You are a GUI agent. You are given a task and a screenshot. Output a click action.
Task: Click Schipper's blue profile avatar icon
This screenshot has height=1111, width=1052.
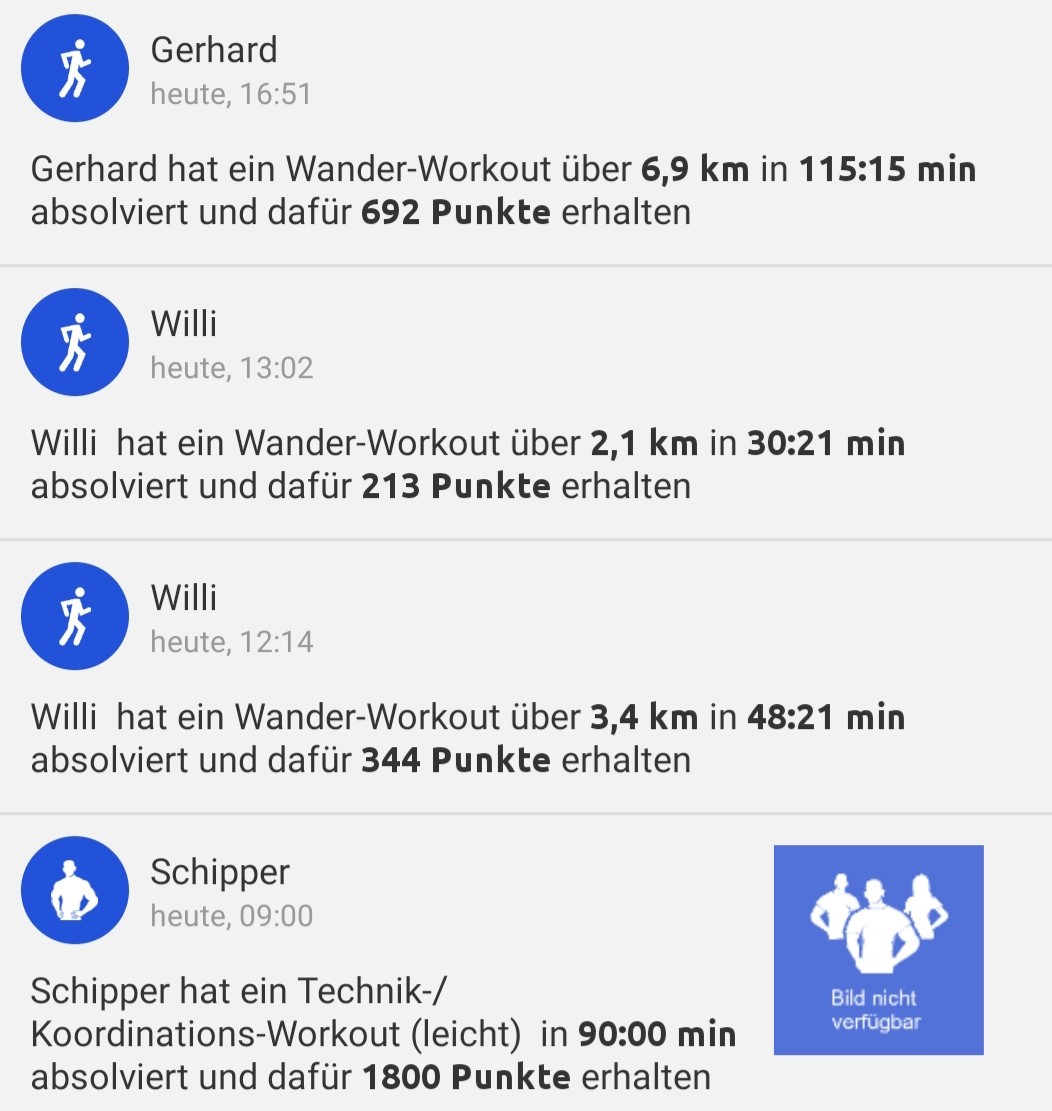(x=75, y=889)
